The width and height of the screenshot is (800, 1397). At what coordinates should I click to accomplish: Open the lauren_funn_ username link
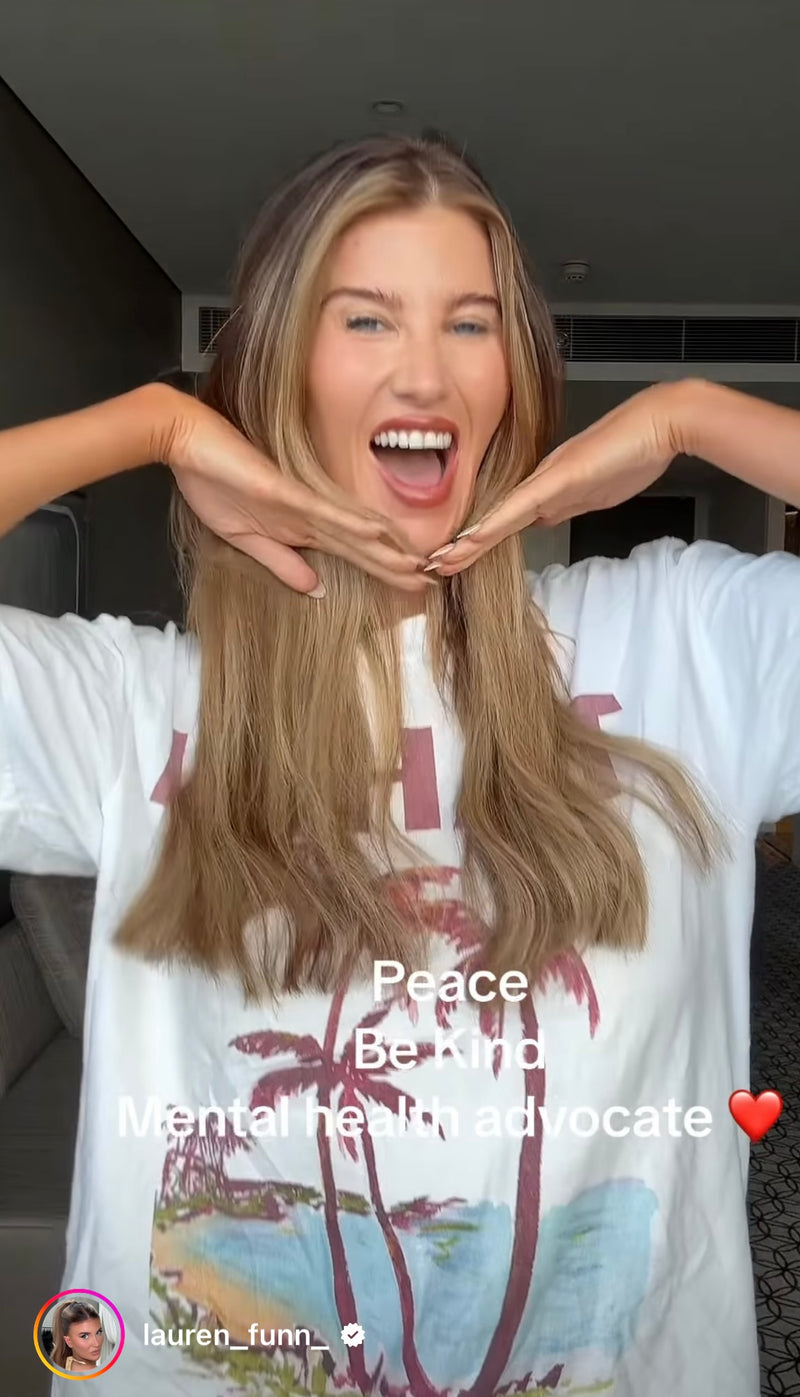click(x=235, y=1335)
